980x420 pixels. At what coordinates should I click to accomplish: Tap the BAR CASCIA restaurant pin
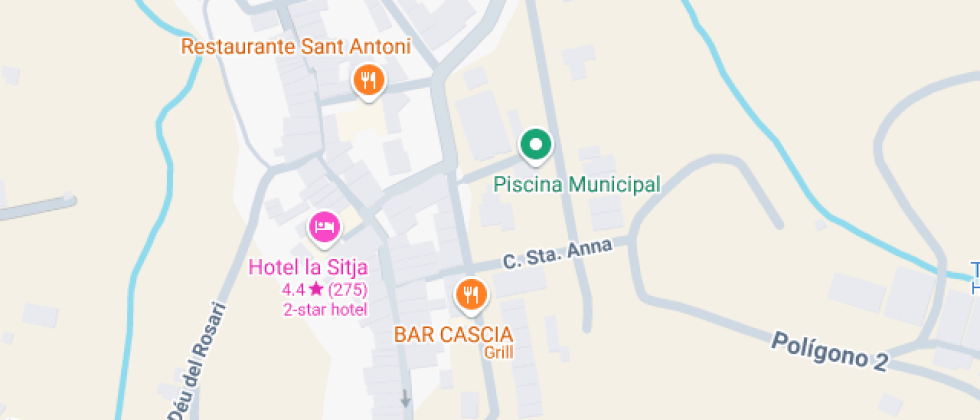point(471,295)
